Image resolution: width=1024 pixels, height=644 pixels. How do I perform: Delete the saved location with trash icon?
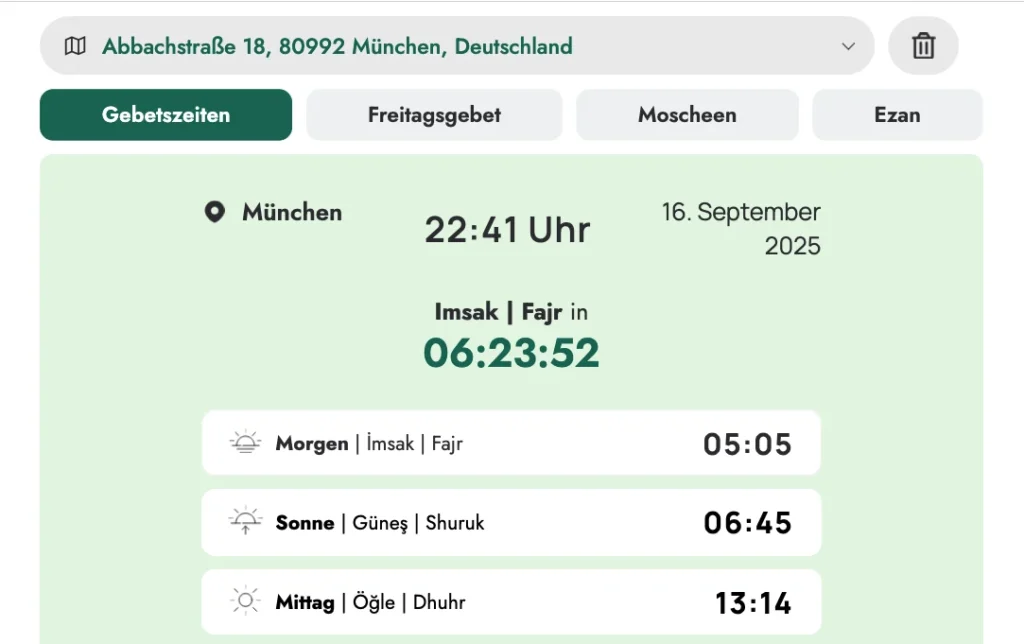(x=923, y=46)
